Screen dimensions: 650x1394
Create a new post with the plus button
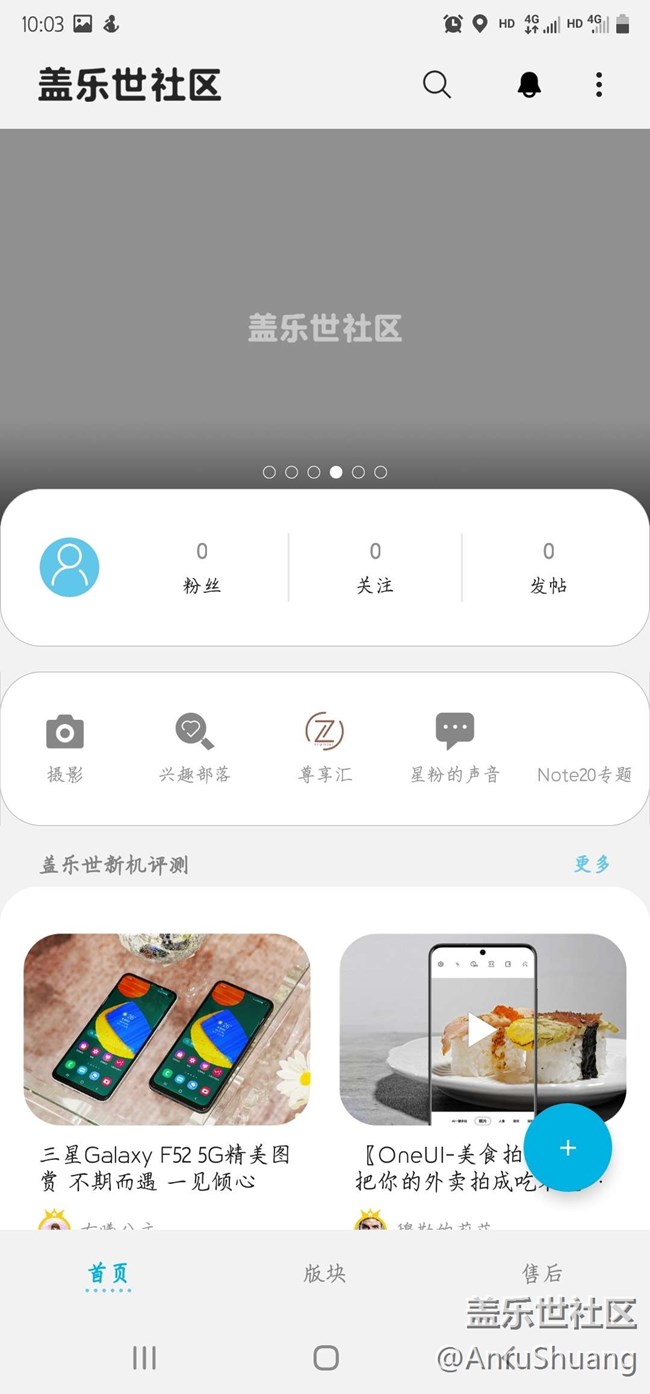[x=568, y=1147]
